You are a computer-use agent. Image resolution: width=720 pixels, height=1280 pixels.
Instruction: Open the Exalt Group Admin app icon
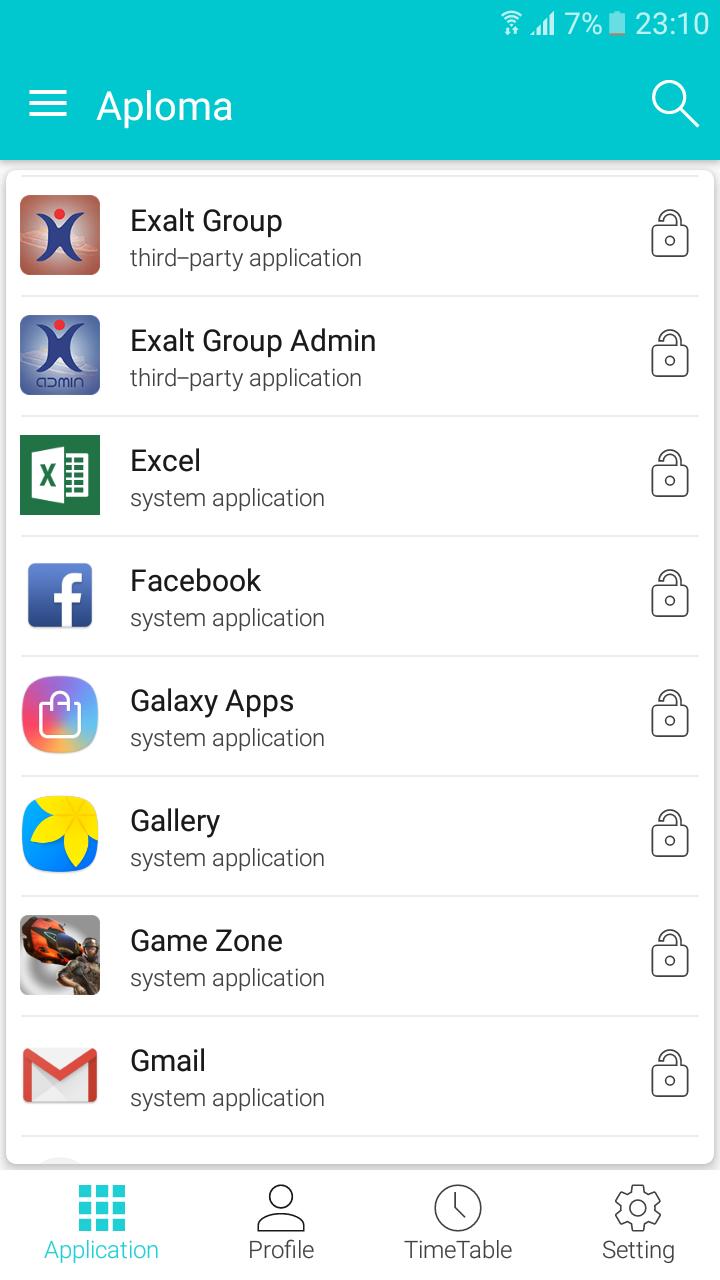coord(59,354)
